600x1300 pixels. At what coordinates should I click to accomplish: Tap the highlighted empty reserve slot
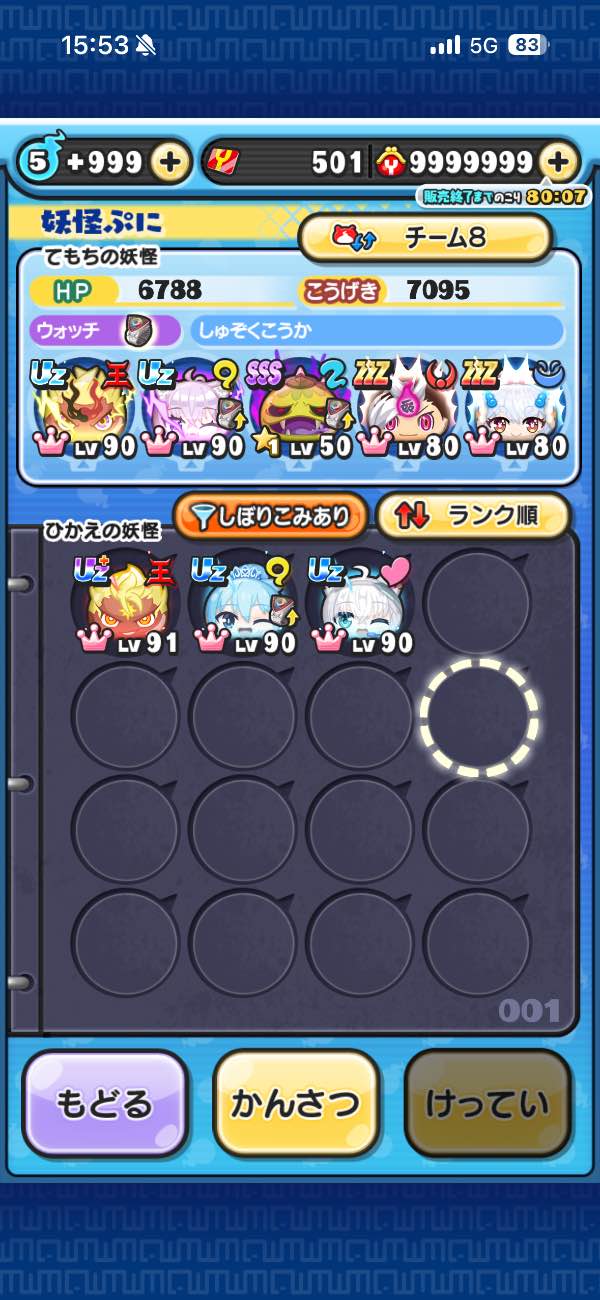click(x=478, y=716)
